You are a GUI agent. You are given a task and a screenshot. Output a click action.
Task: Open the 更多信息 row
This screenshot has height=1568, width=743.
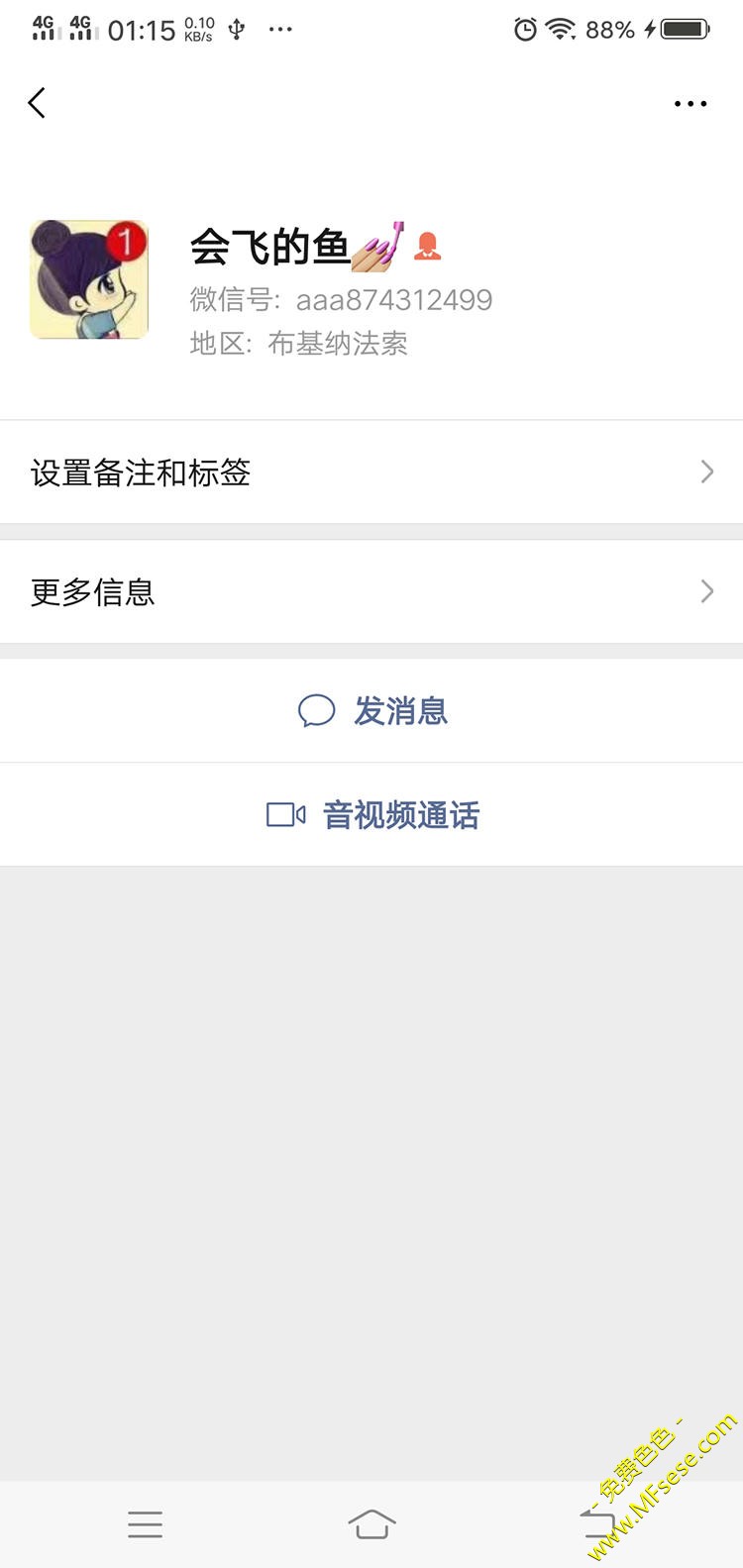click(x=371, y=592)
